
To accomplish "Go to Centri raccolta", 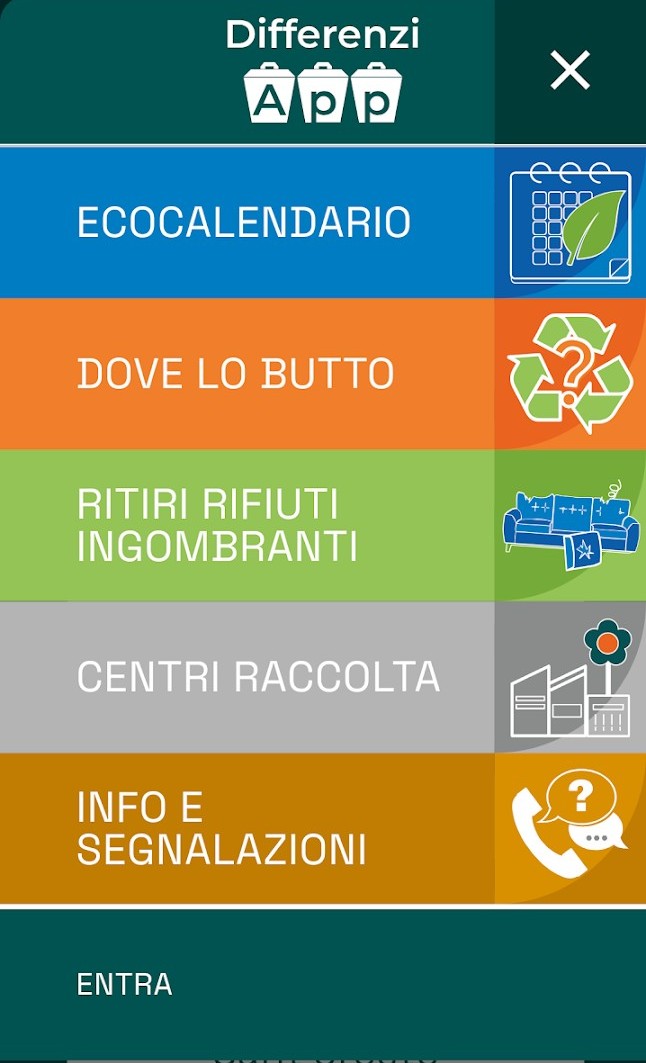I will 258,677.
